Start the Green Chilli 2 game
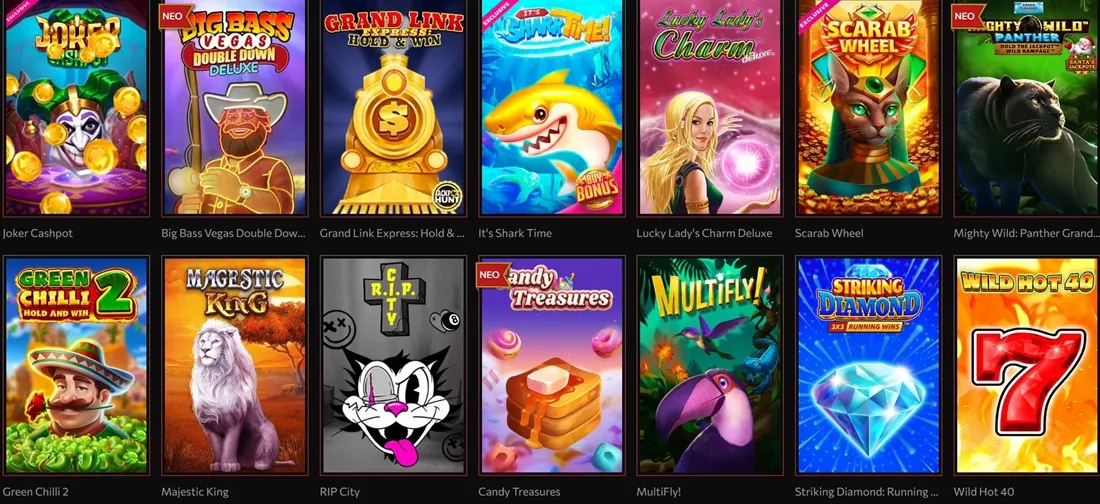This screenshot has width=1100, height=504. pyautogui.click(x=75, y=365)
